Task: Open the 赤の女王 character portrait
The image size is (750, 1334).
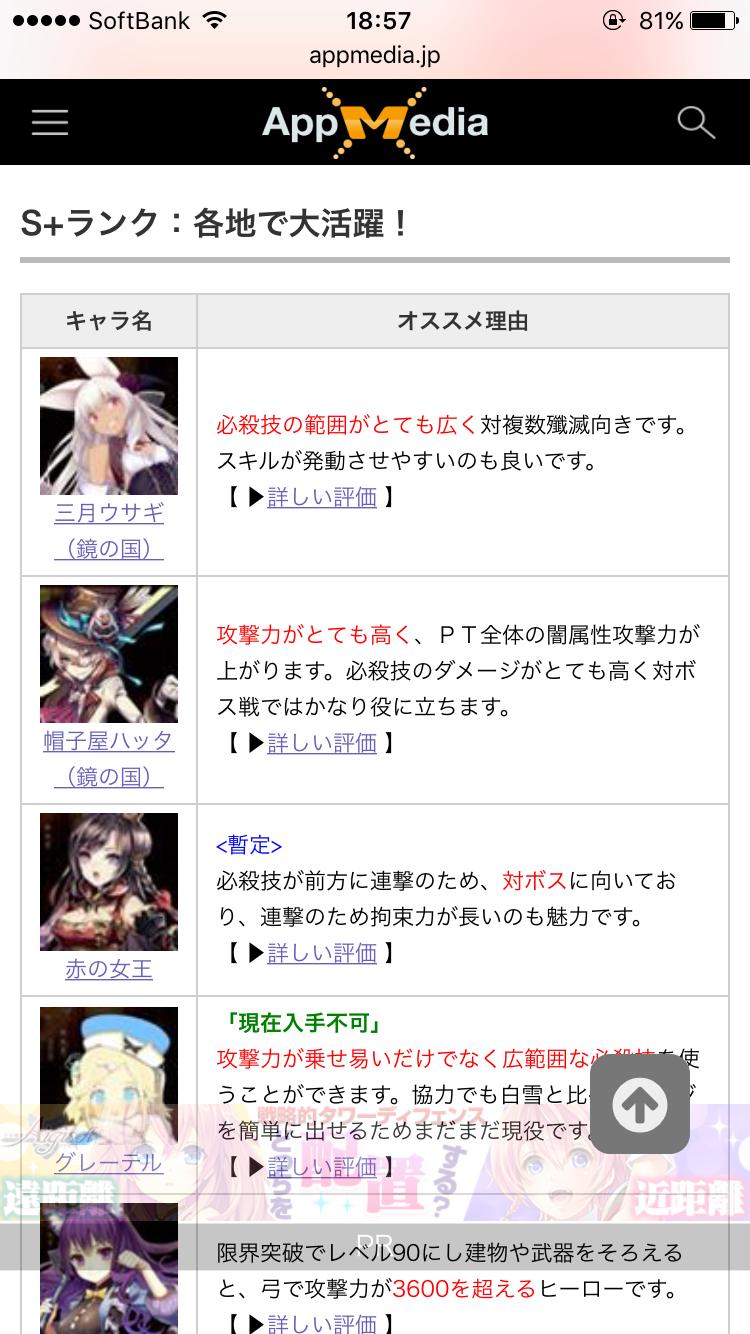Action: pyautogui.click(x=108, y=881)
